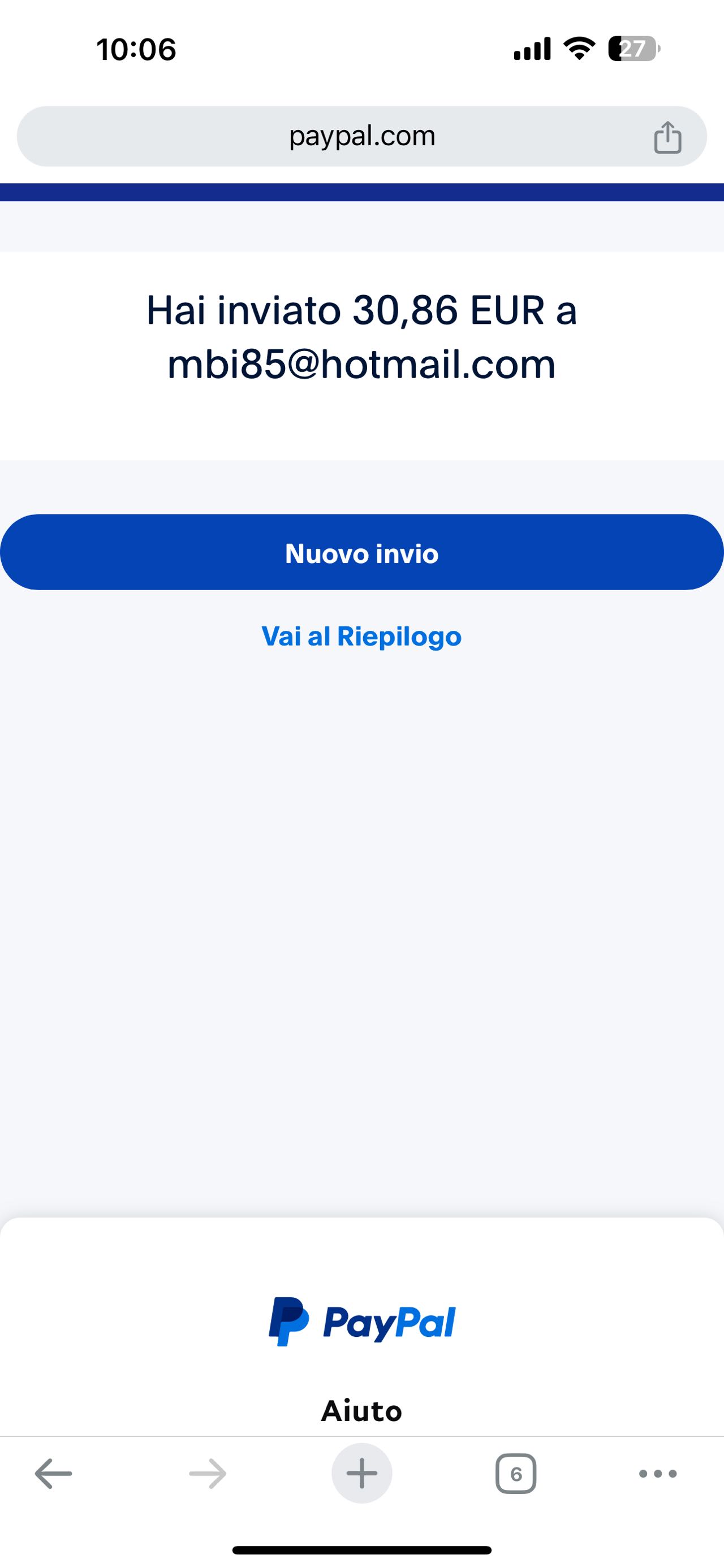Share this page from the address bar
Image resolution: width=724 pixels, height=1568 pixels.
pyautogui.click(x=667, y=137)
